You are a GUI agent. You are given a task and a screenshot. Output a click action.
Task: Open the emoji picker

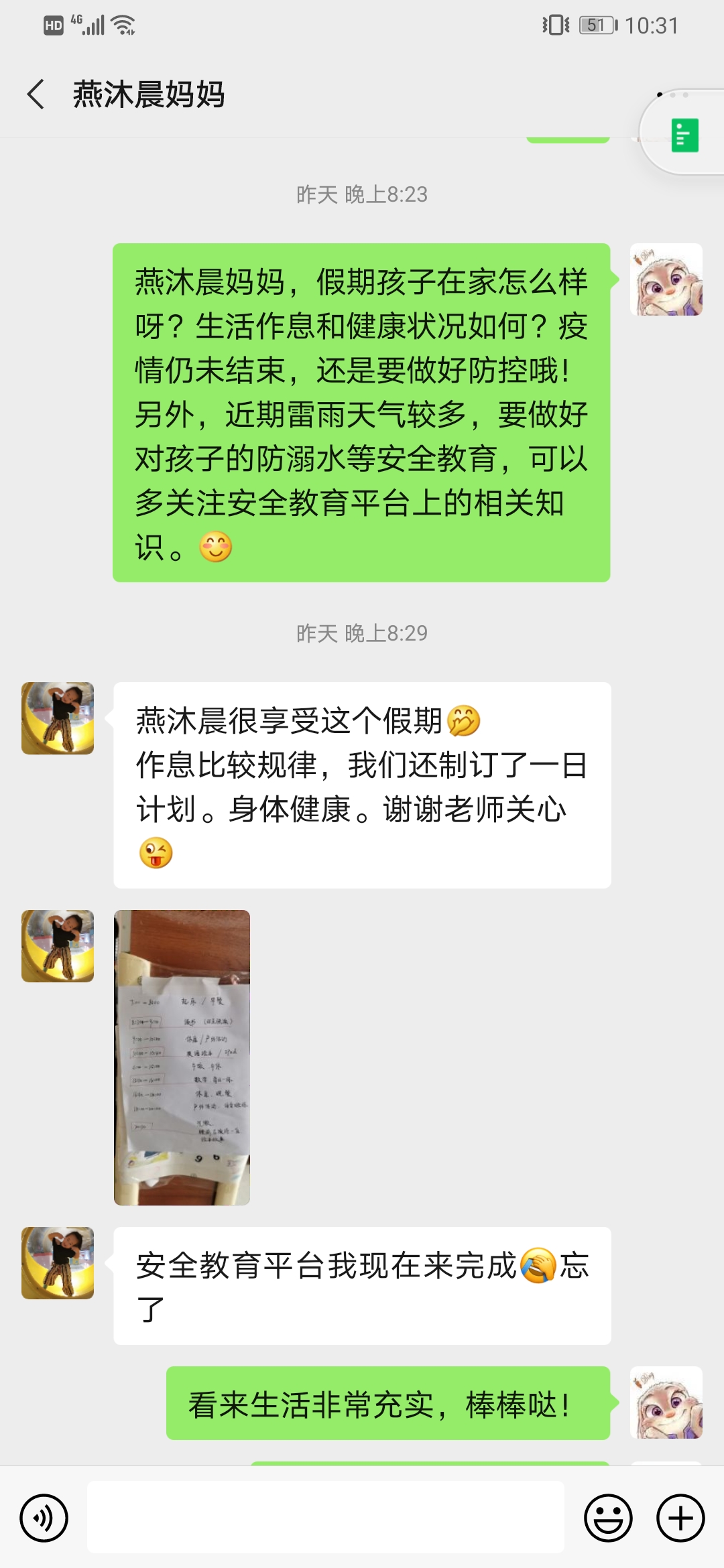pyautogui.click(x=608, y=1518)
